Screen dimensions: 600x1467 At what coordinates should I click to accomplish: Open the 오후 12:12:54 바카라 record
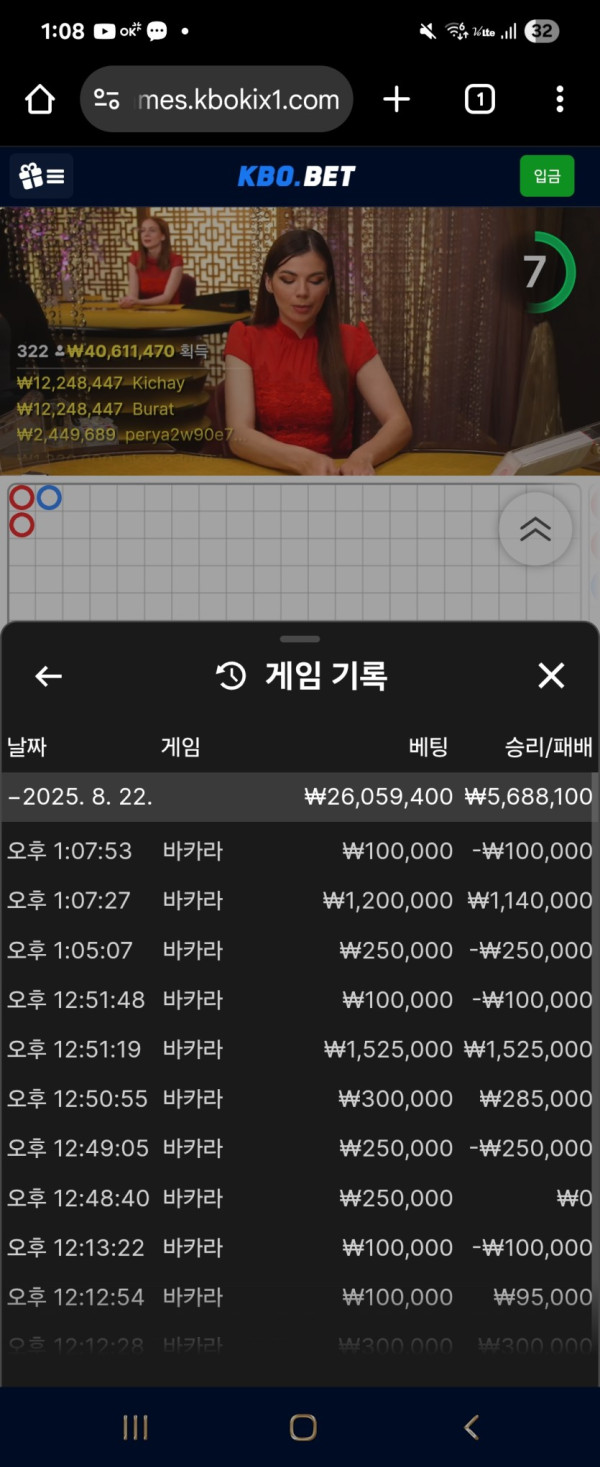[300, 1297]
